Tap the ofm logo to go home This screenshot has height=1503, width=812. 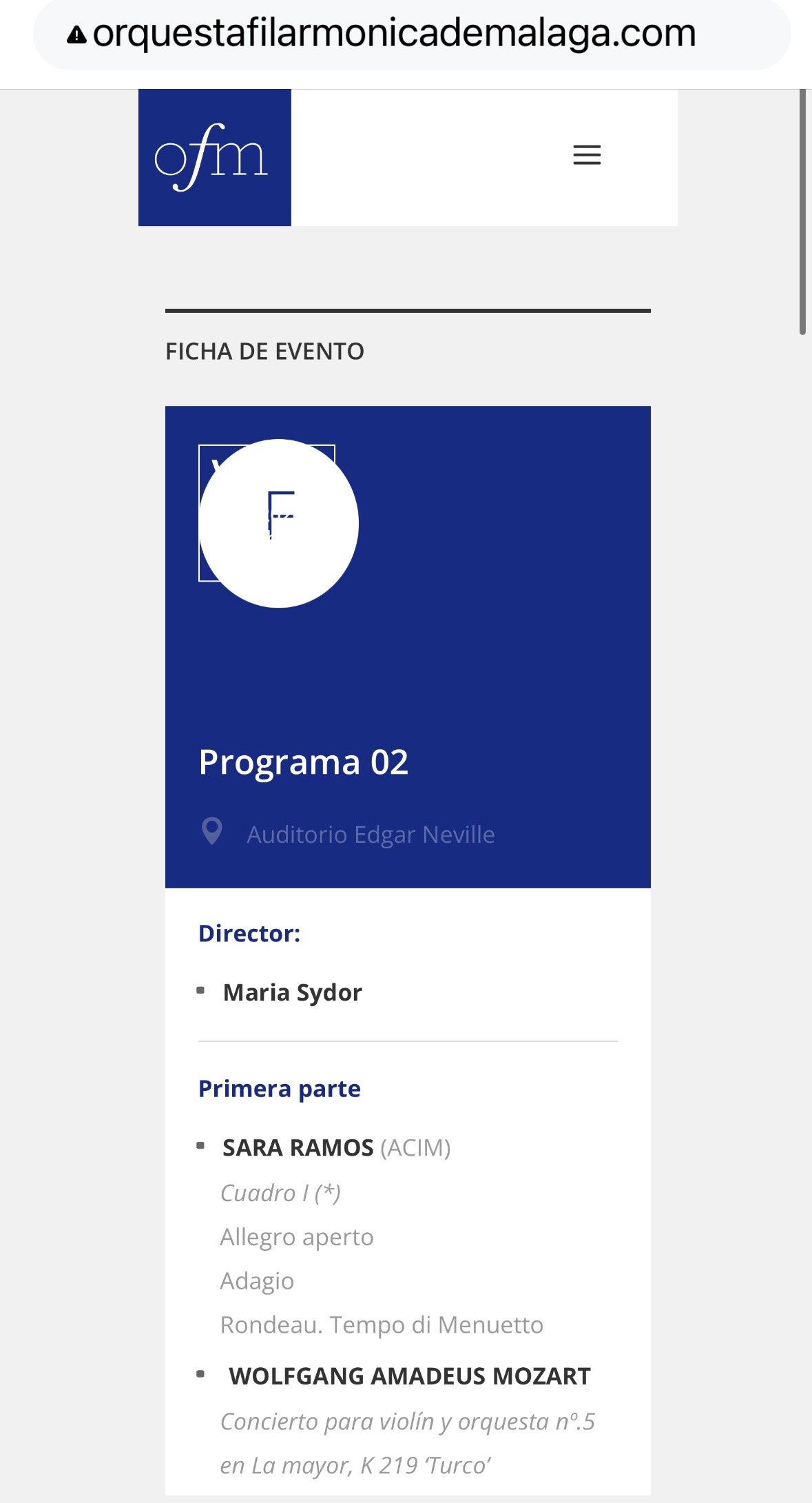pos(214,157)
